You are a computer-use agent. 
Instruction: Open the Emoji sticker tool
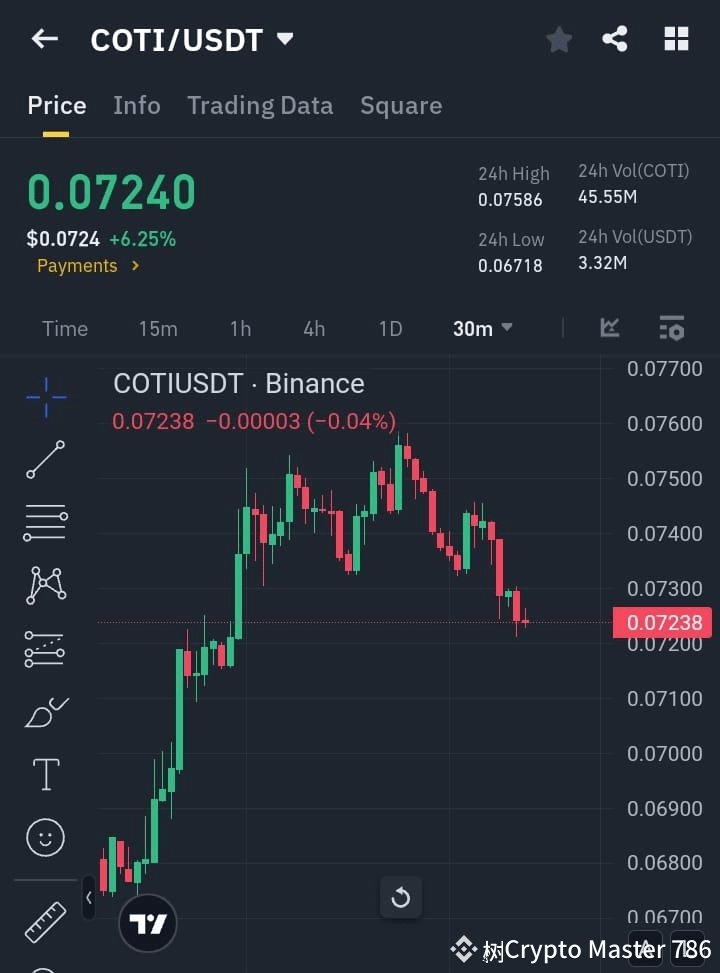[x=45, y=837]
